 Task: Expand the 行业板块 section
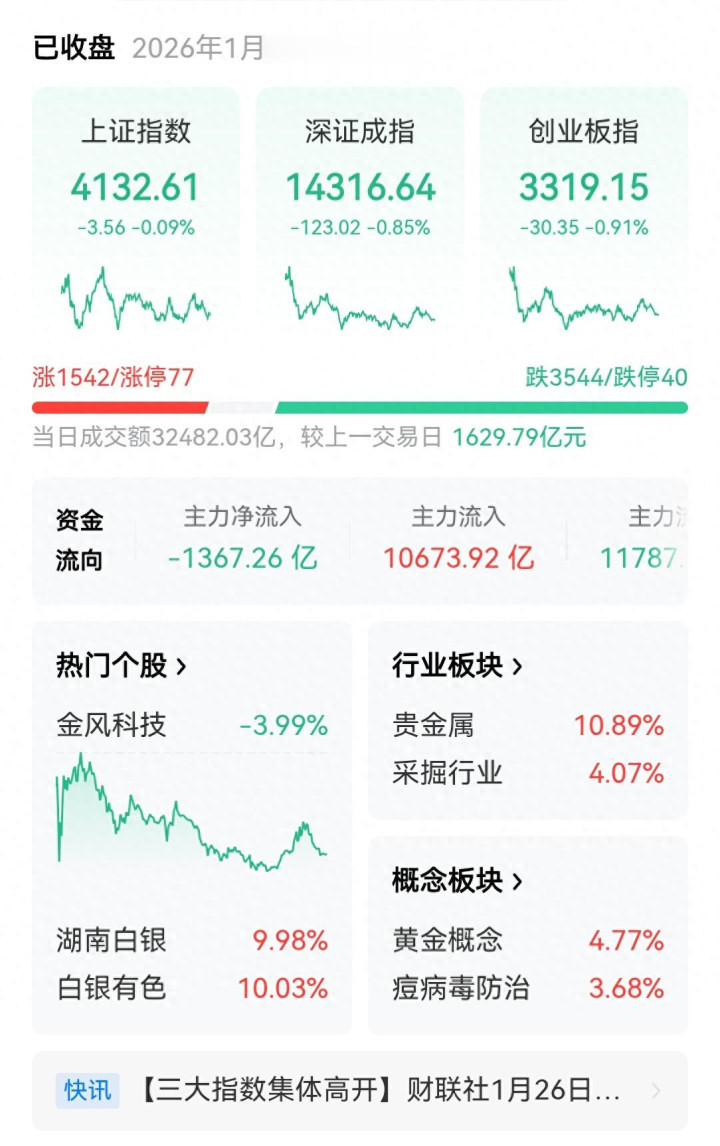click(457, 666)
